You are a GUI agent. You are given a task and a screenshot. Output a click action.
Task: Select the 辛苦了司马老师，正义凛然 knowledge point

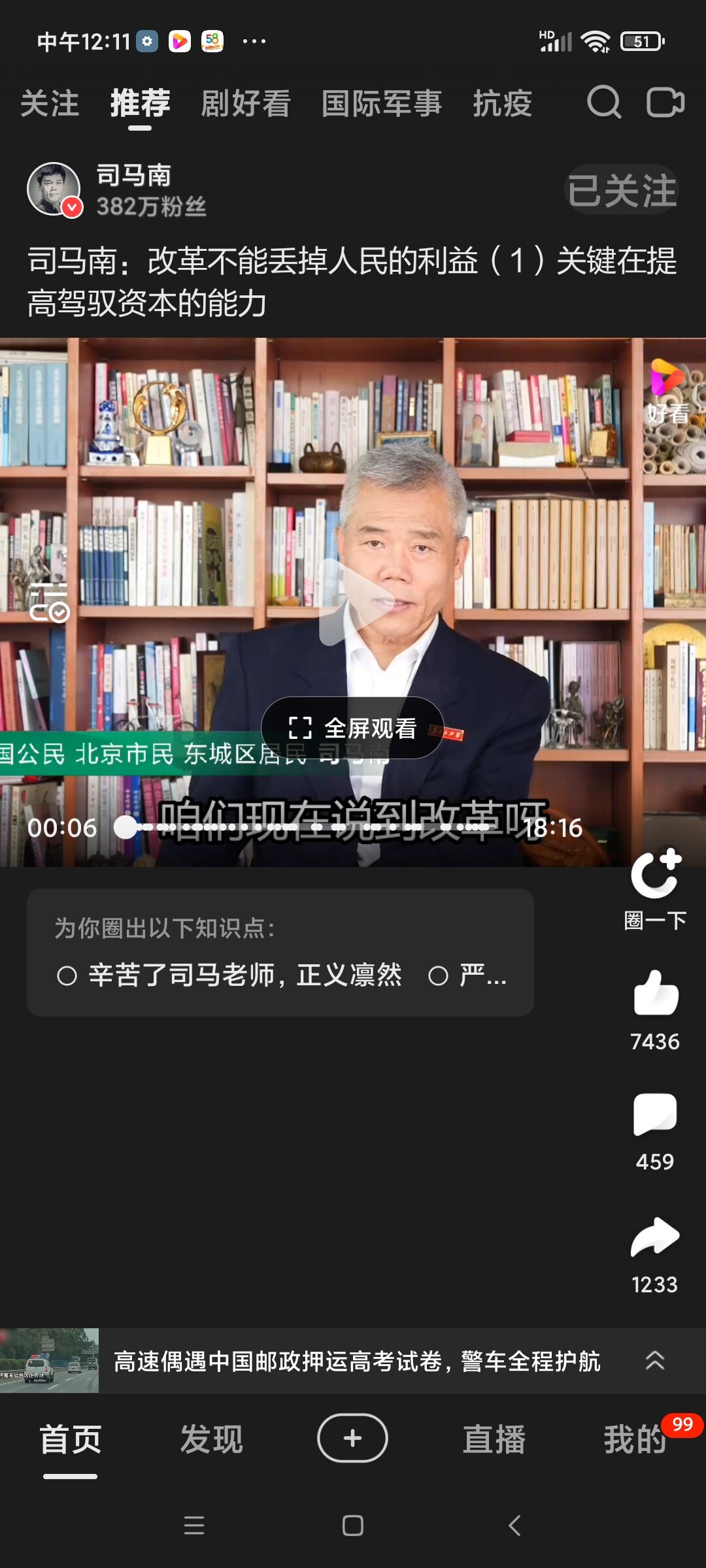pyautogui.click(x=229, y=975)
